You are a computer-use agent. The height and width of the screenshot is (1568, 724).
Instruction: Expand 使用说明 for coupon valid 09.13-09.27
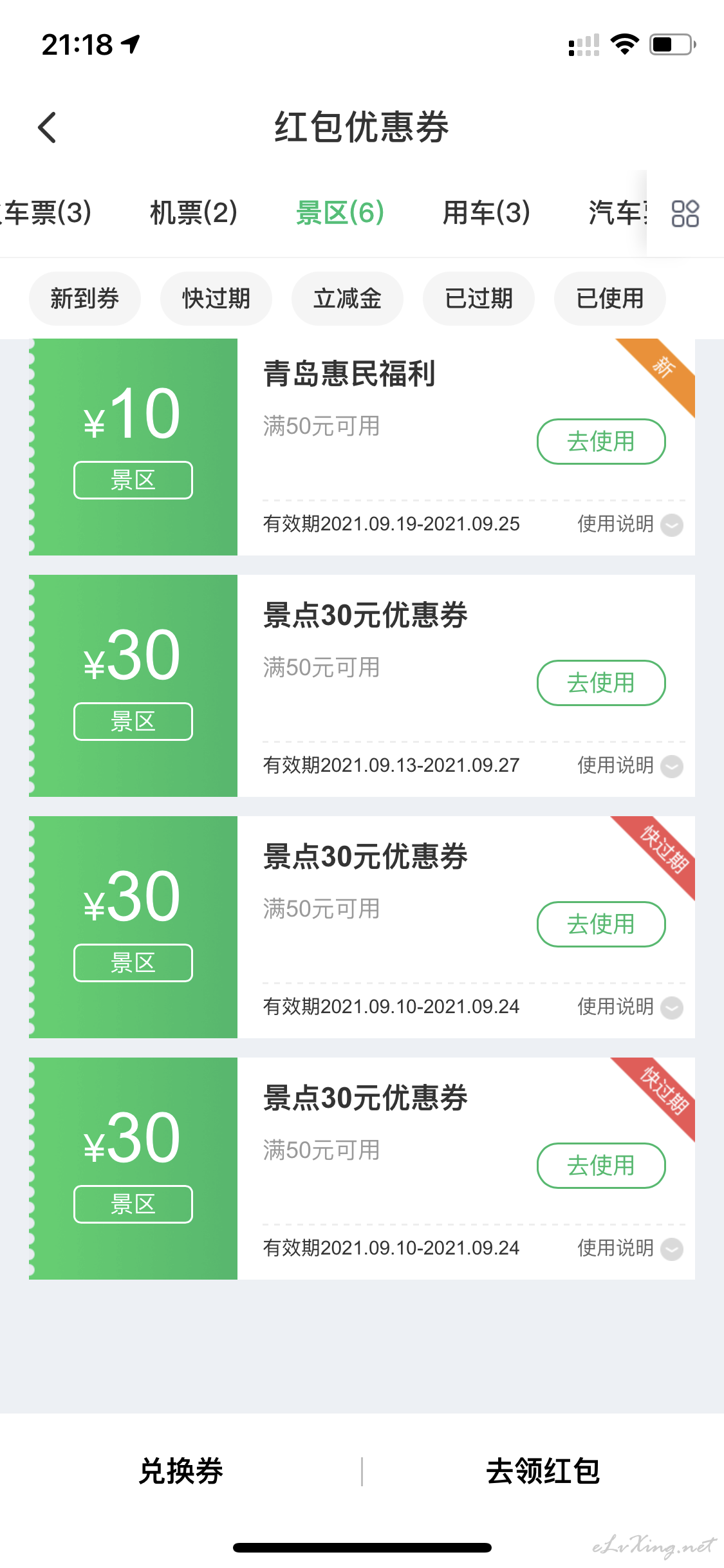click(629, 766)
